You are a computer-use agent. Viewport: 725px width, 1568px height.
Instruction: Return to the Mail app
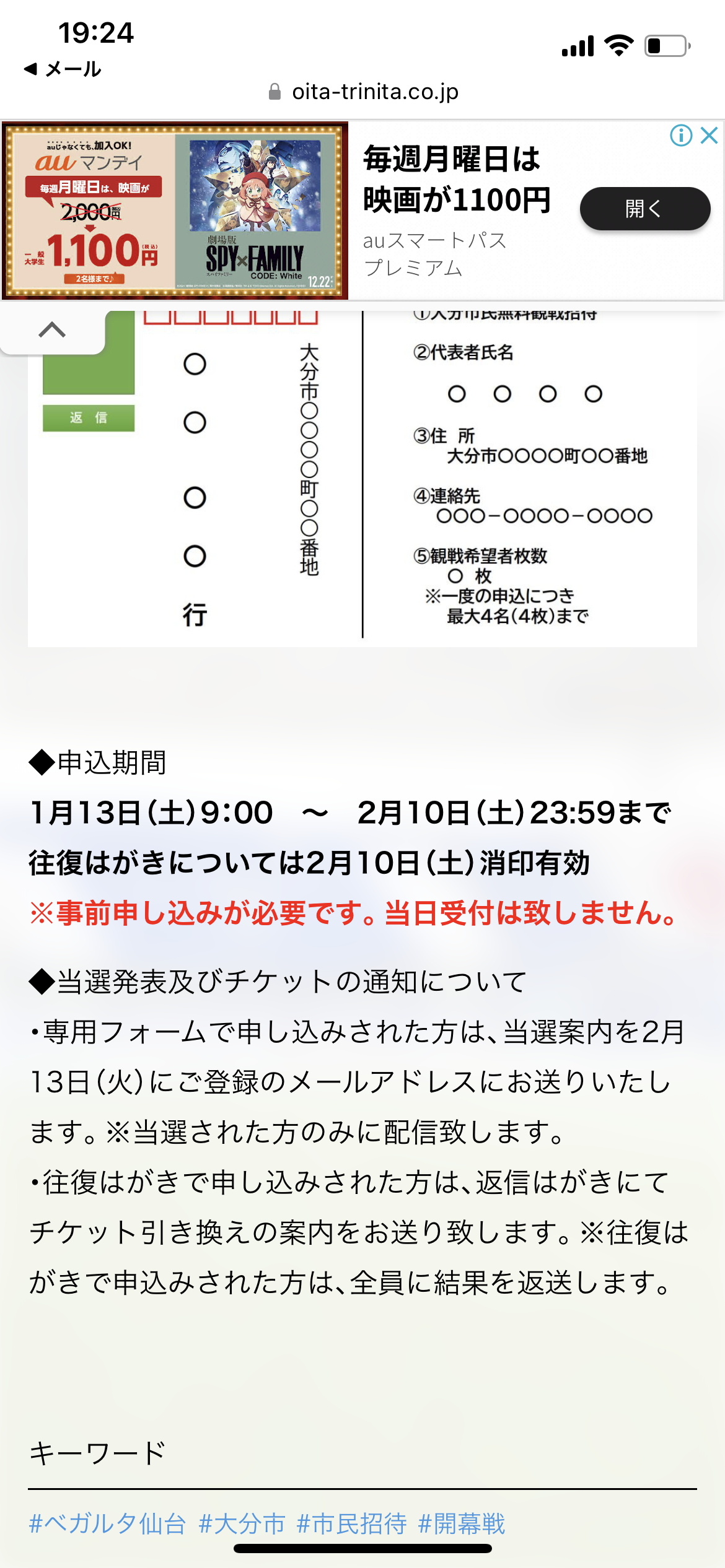(63, 69)
